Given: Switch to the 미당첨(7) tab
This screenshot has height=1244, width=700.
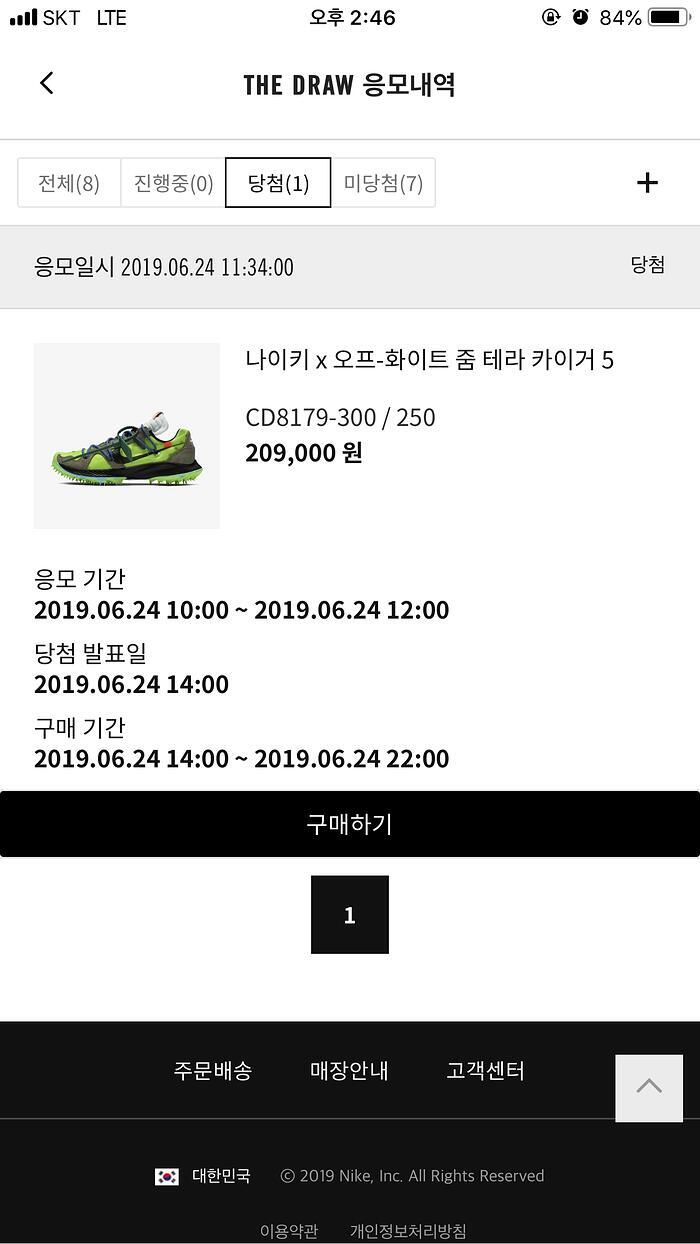Looking at the screenshot, I should 383,183.
